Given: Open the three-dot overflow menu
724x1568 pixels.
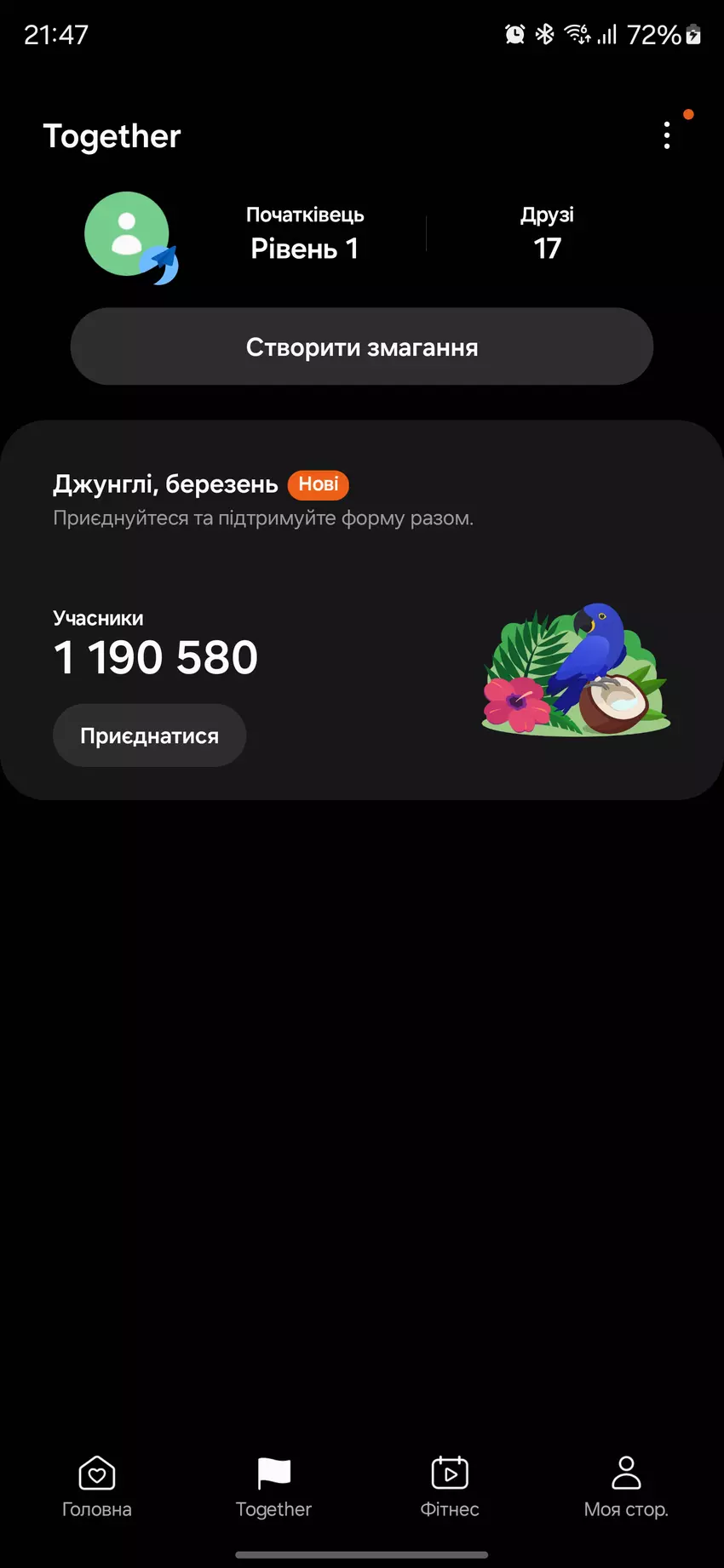Looking at the screenshot, I should pyautogui.click(x=667, y=135).
